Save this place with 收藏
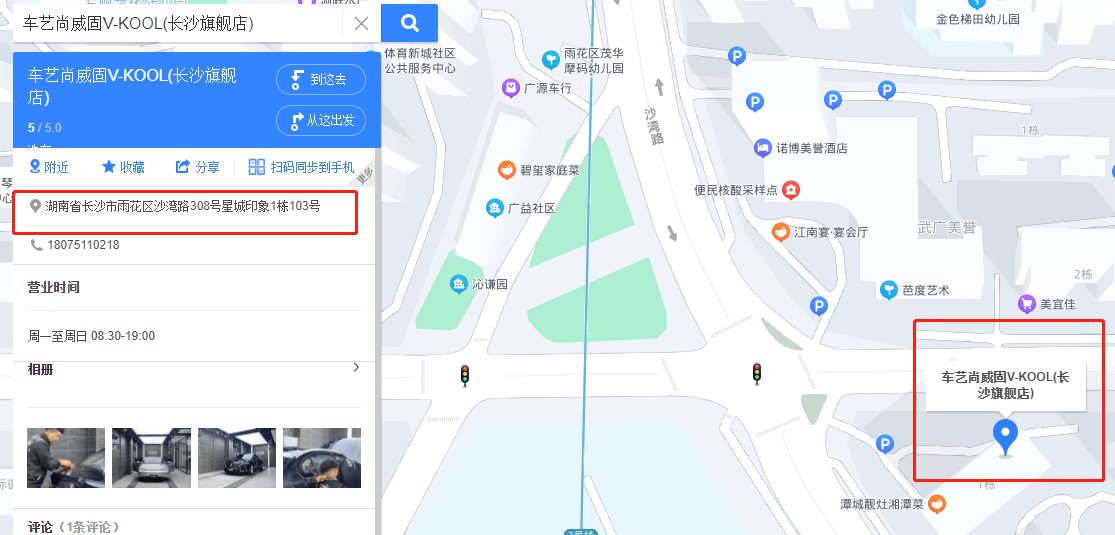This screenshot has width=1115, height=535. [x=123, y=167]
